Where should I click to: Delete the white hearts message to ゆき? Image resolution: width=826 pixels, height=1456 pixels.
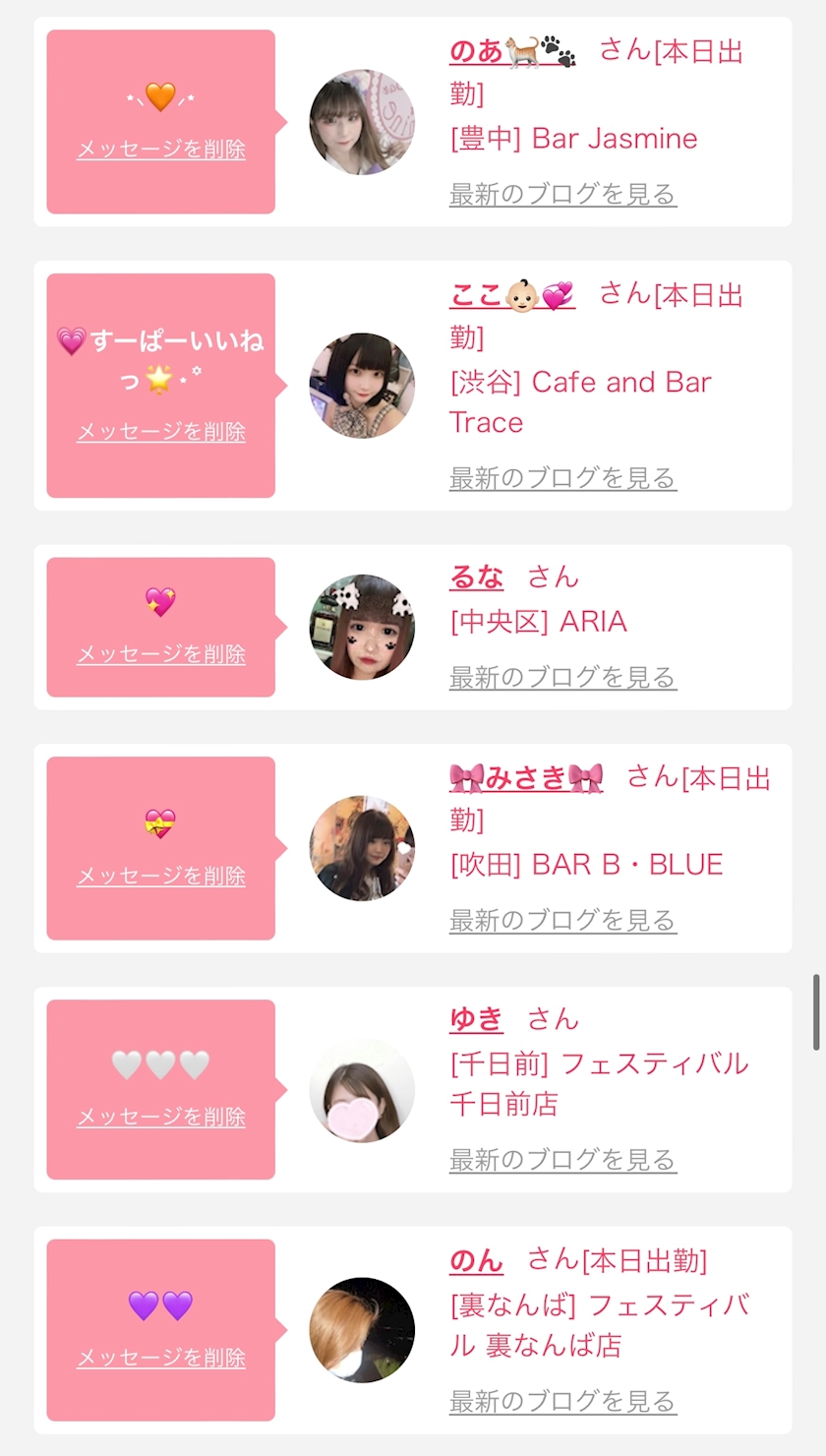[161, 1117]
